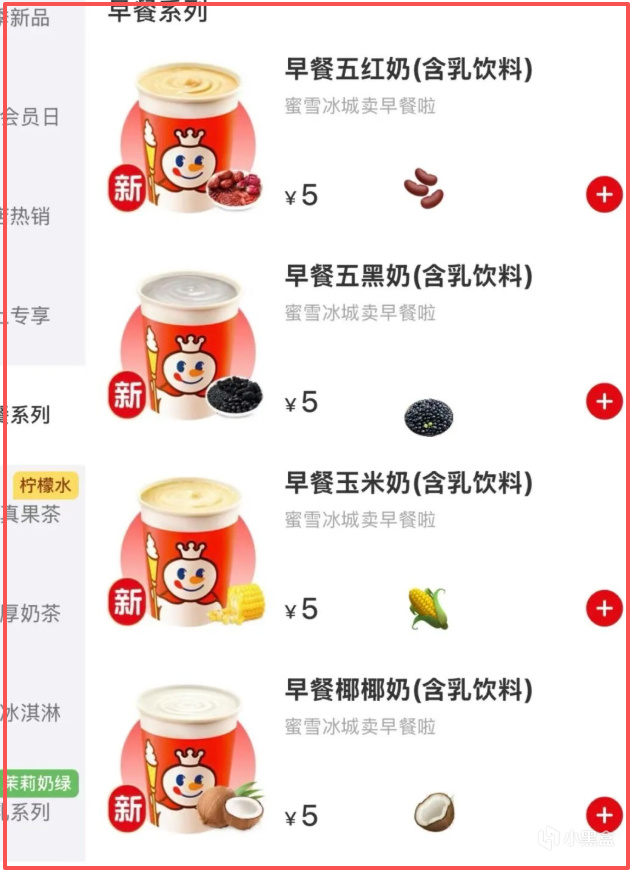Switch to the 热销 category

[x=30, y=216]
